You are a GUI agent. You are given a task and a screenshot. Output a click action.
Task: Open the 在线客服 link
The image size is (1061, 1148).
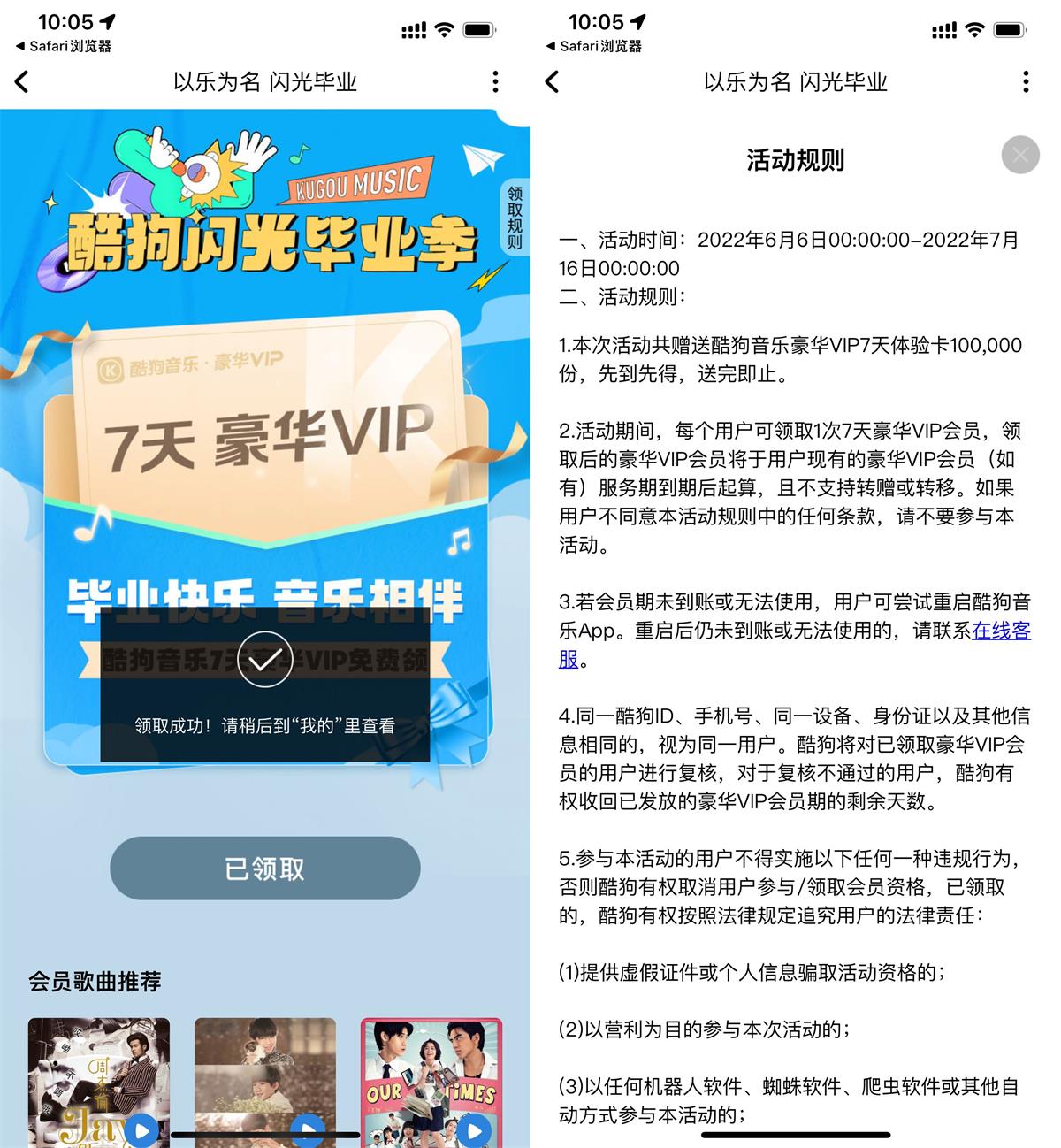coord(1001,631)
